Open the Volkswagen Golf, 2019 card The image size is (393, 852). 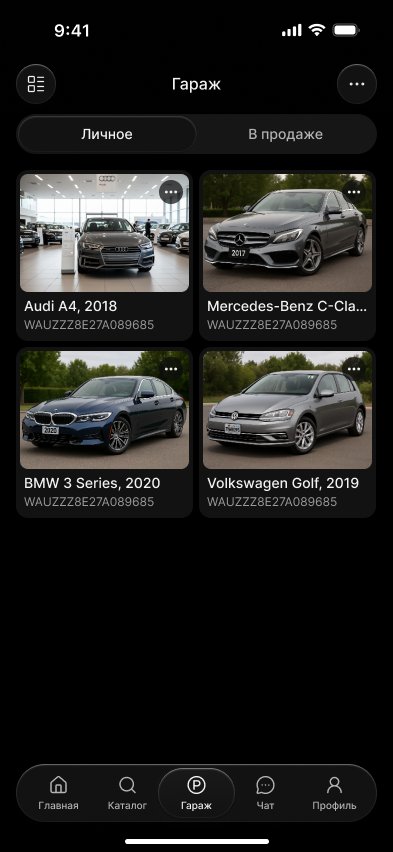[288, 433]
